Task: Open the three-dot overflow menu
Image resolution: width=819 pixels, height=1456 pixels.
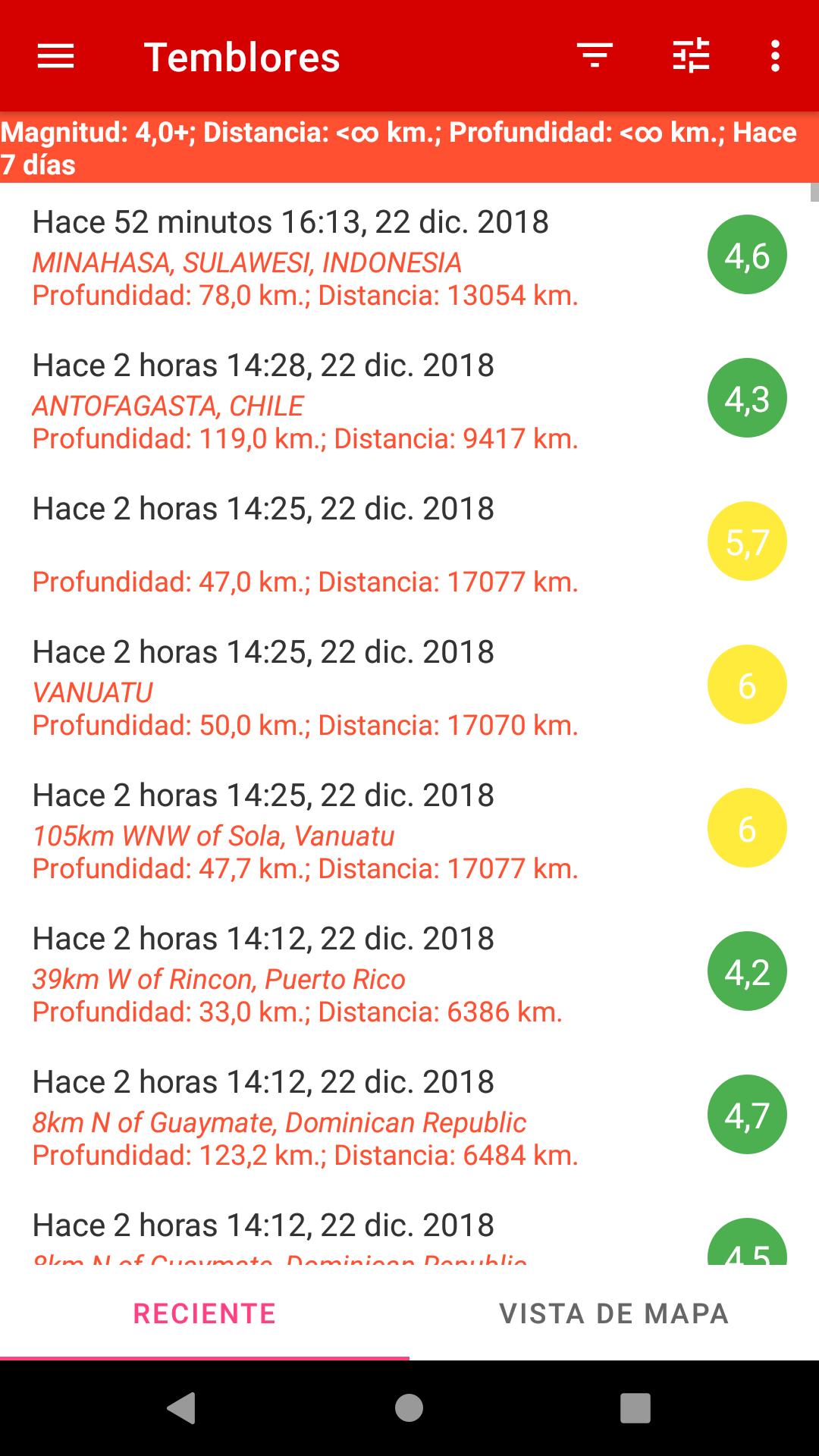Action: tap(774, 56)
